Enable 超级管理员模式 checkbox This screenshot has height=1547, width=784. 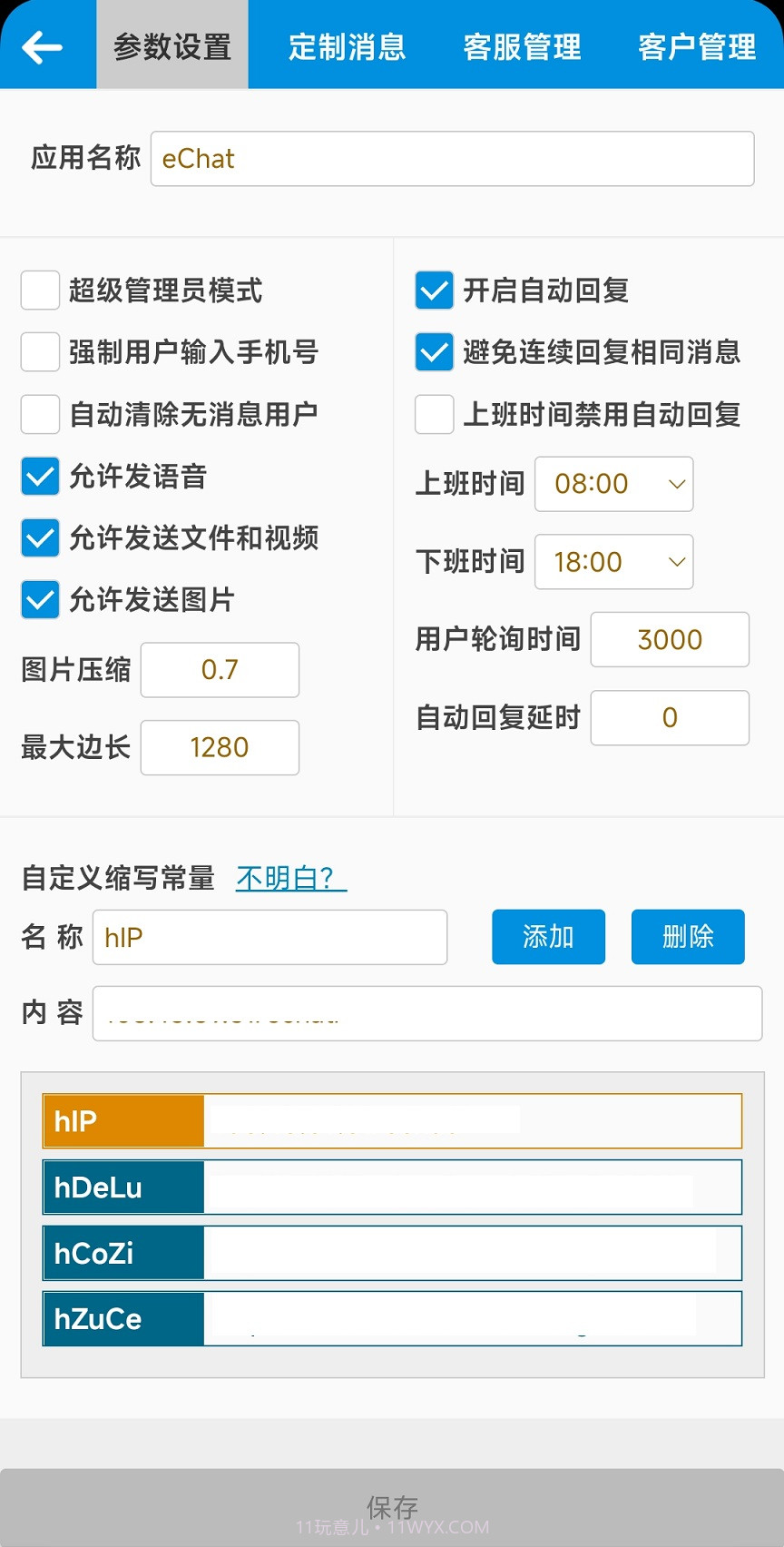click(40, 291)
